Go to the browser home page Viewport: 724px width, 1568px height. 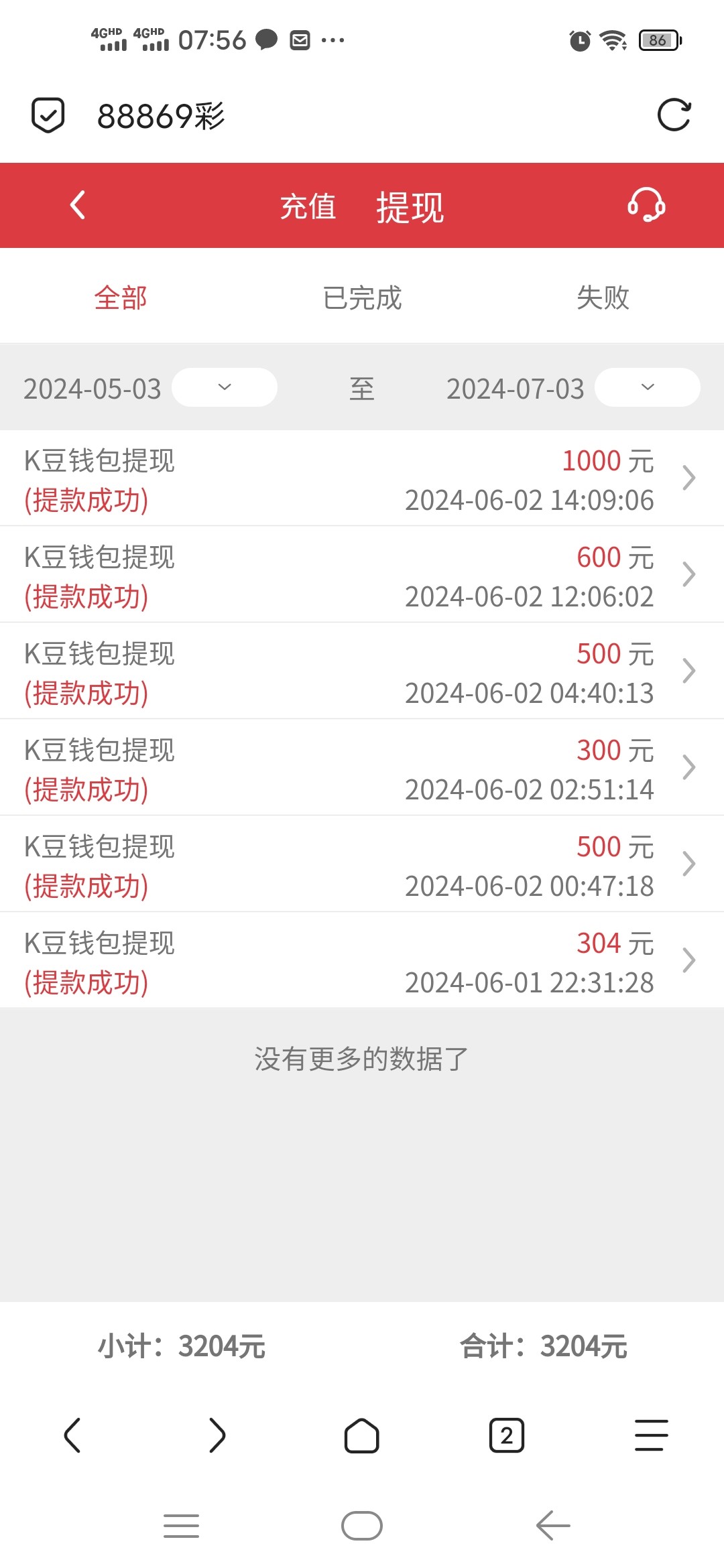(362, 1435)
